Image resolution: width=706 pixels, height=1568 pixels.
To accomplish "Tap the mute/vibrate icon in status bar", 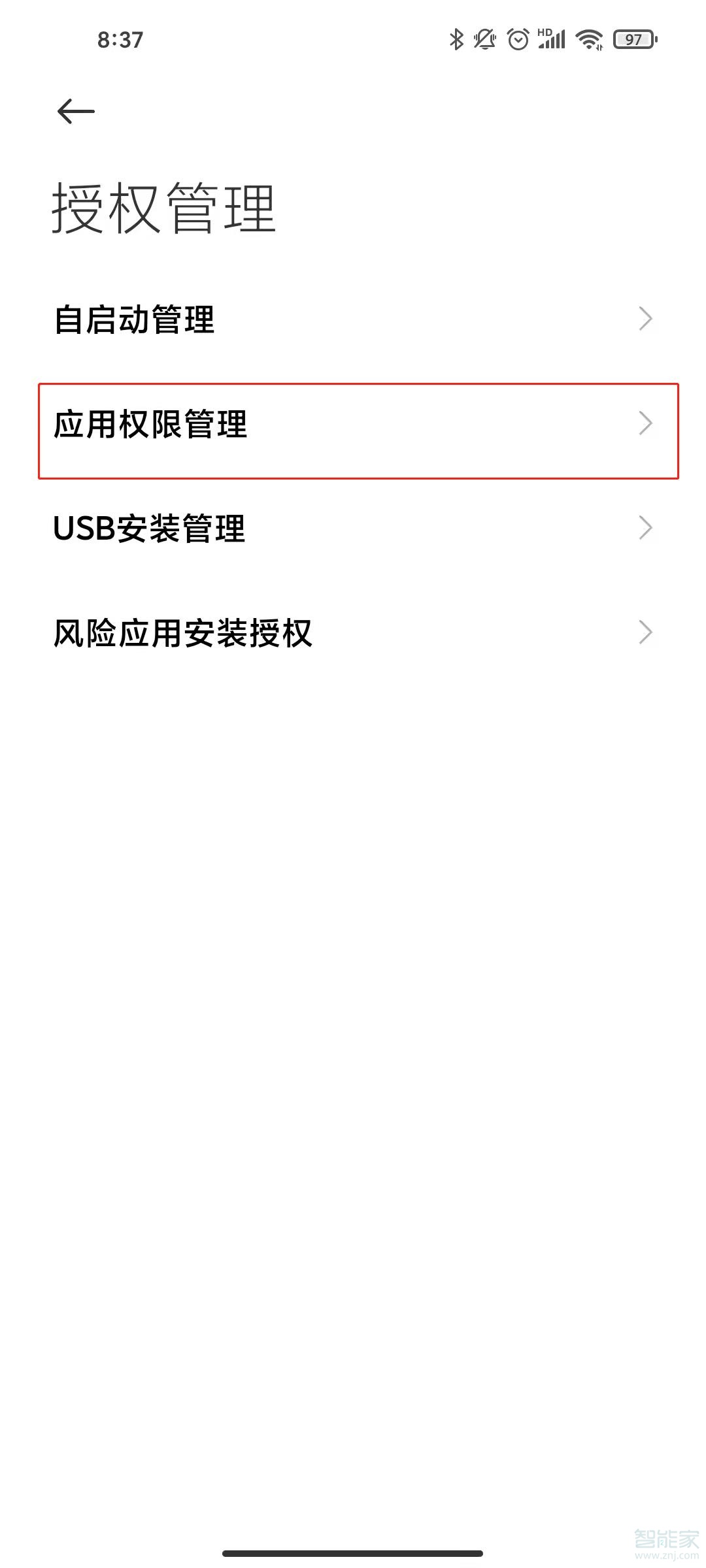I will [x=484, y=39].
